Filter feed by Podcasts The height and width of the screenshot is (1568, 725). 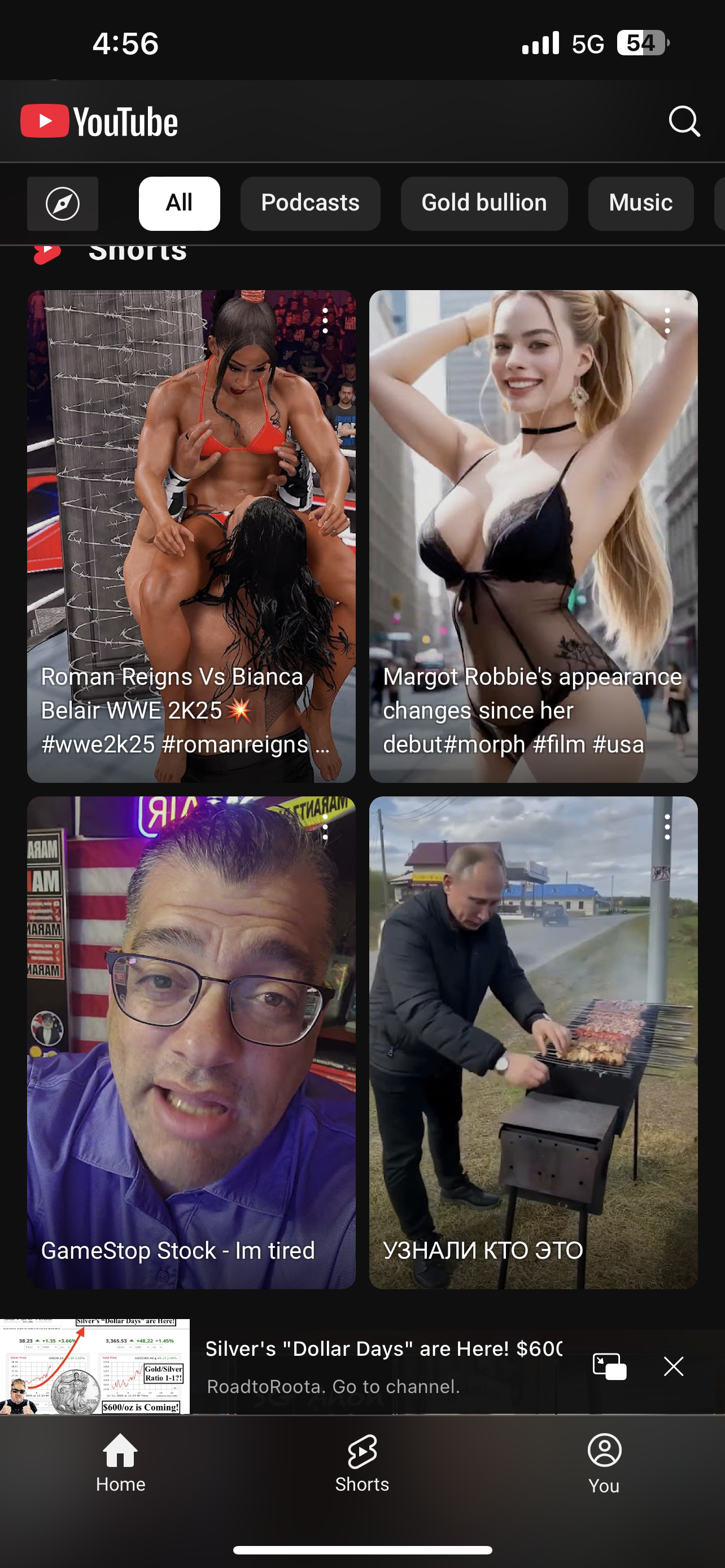(x=310, y=203)
